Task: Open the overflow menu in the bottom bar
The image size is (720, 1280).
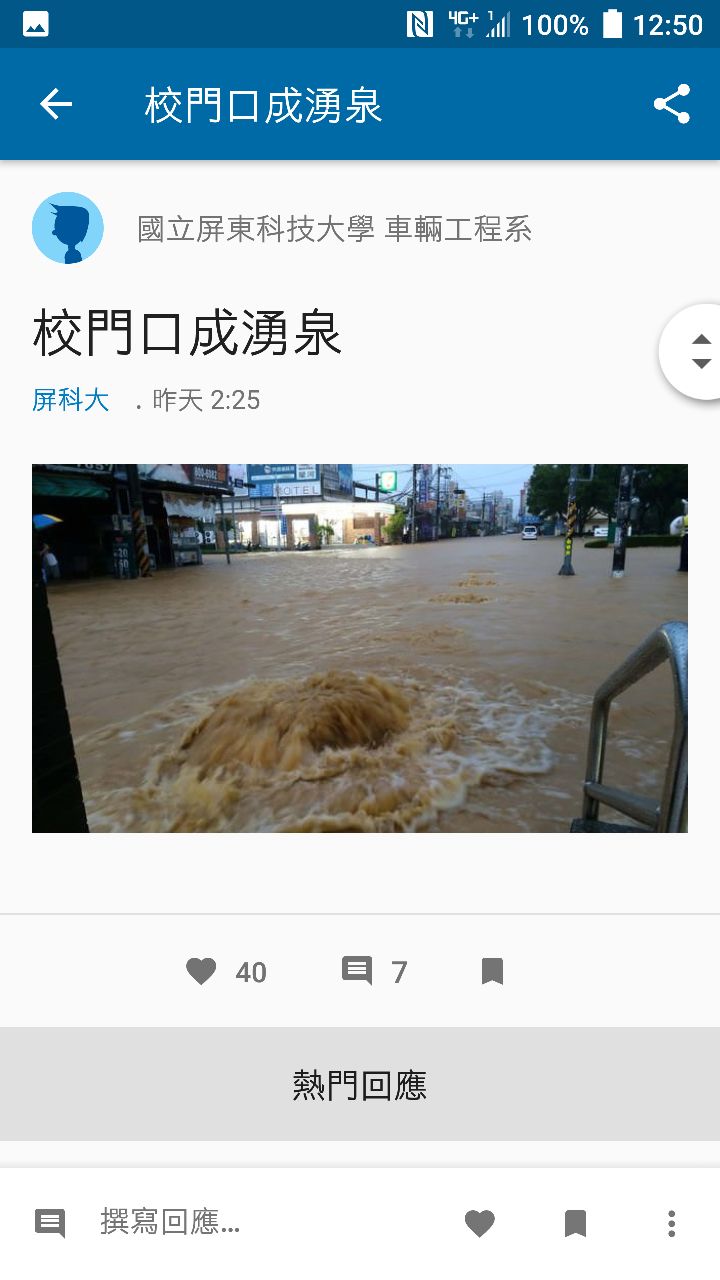Action: 671,1223
